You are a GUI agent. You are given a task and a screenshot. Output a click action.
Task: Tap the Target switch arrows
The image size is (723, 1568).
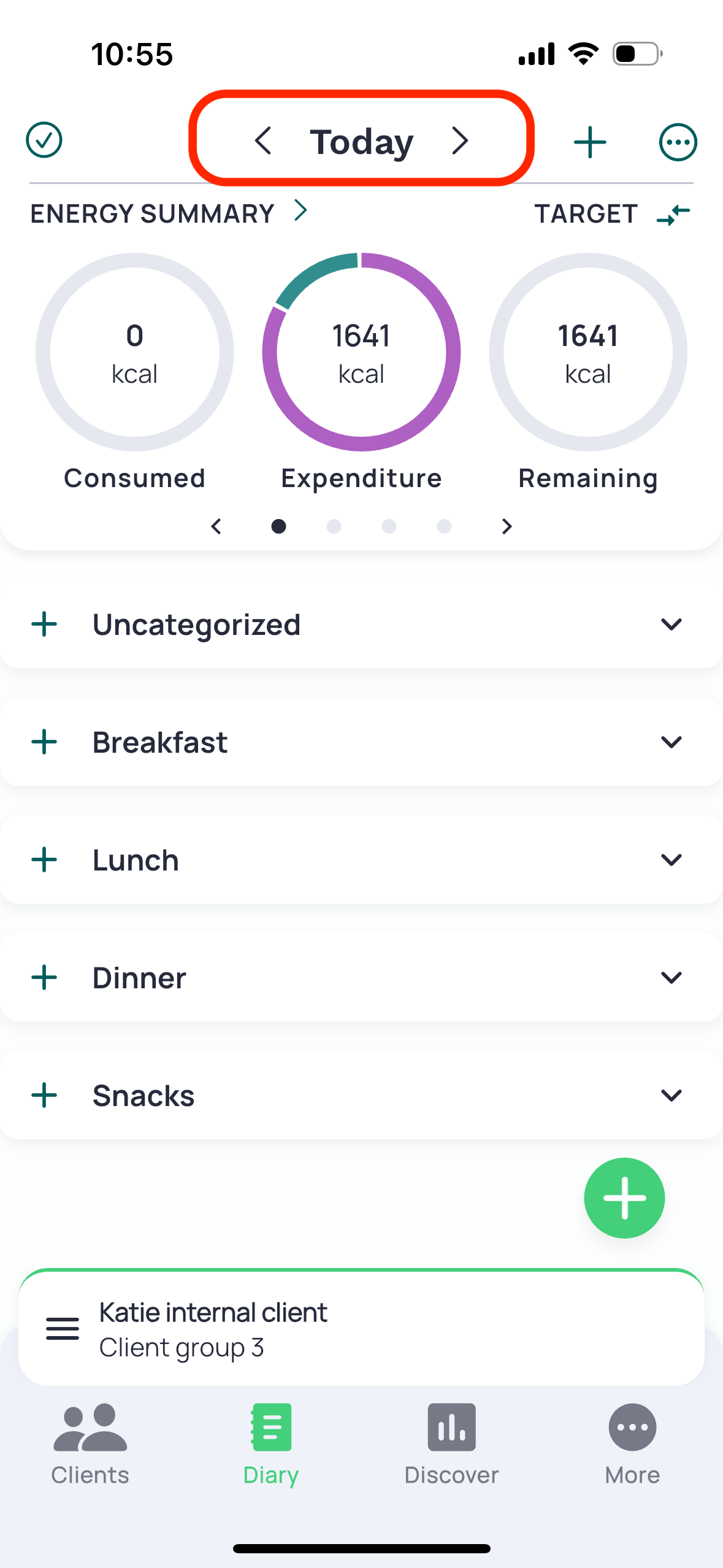(x=673, y=215)
